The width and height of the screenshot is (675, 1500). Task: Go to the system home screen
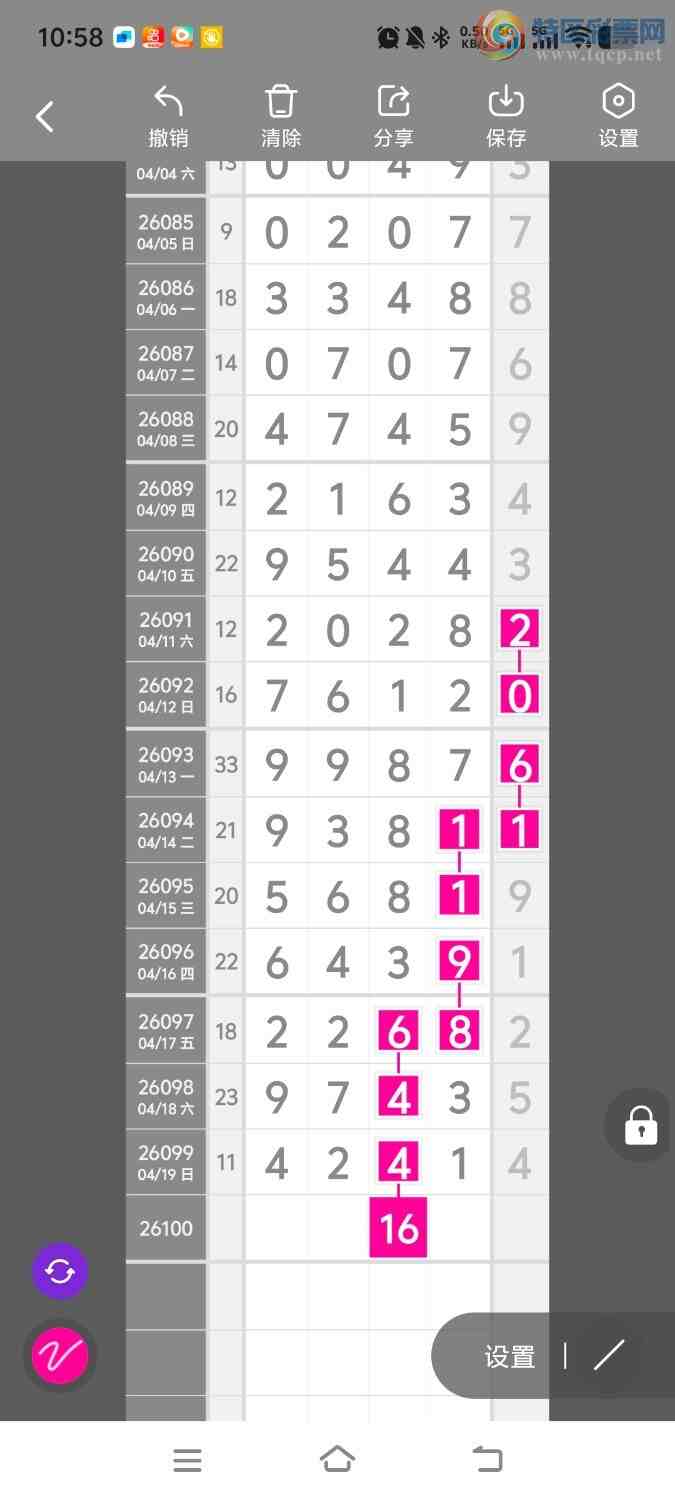coord(337,1460)
